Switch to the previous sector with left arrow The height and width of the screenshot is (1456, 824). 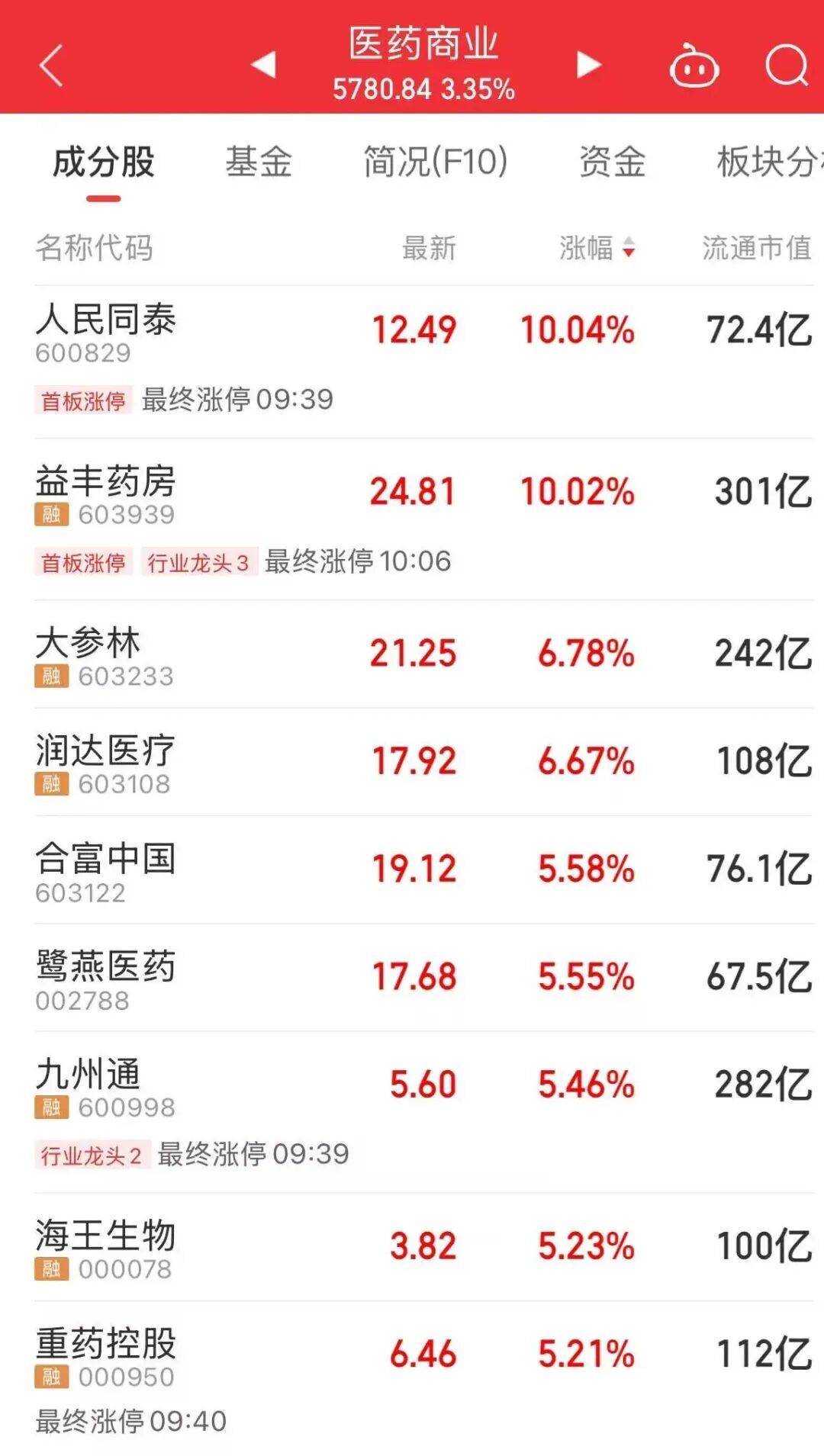click(x=264, y=65)
